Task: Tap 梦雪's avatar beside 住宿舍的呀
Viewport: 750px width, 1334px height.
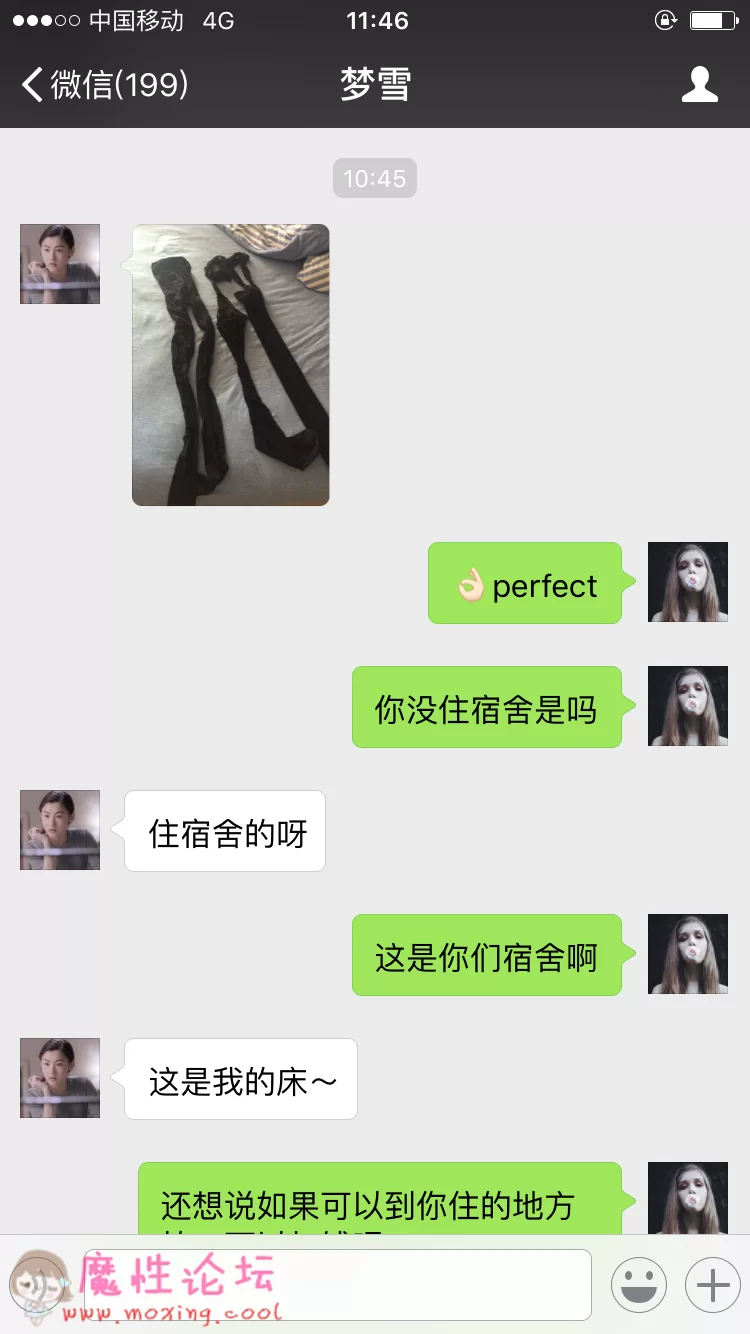Action: [60, 830]
